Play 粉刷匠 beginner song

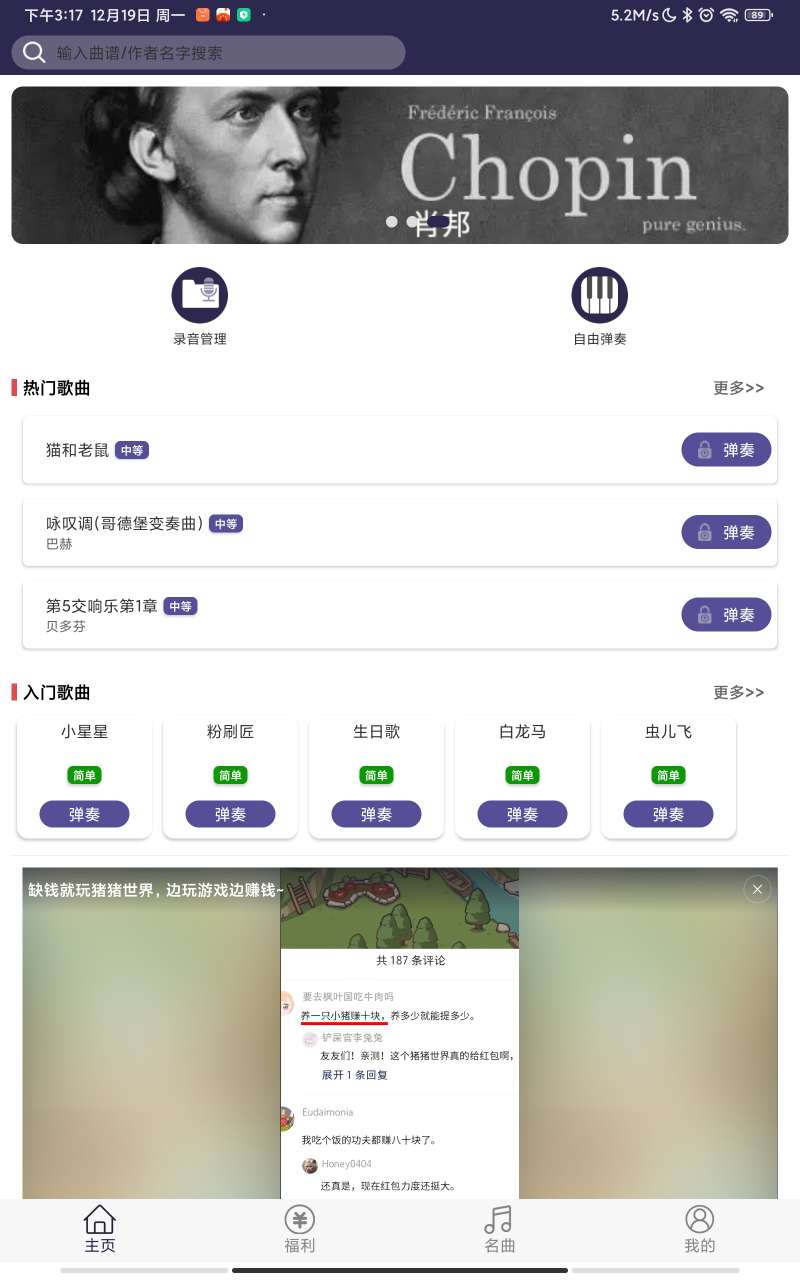(230, 814)
